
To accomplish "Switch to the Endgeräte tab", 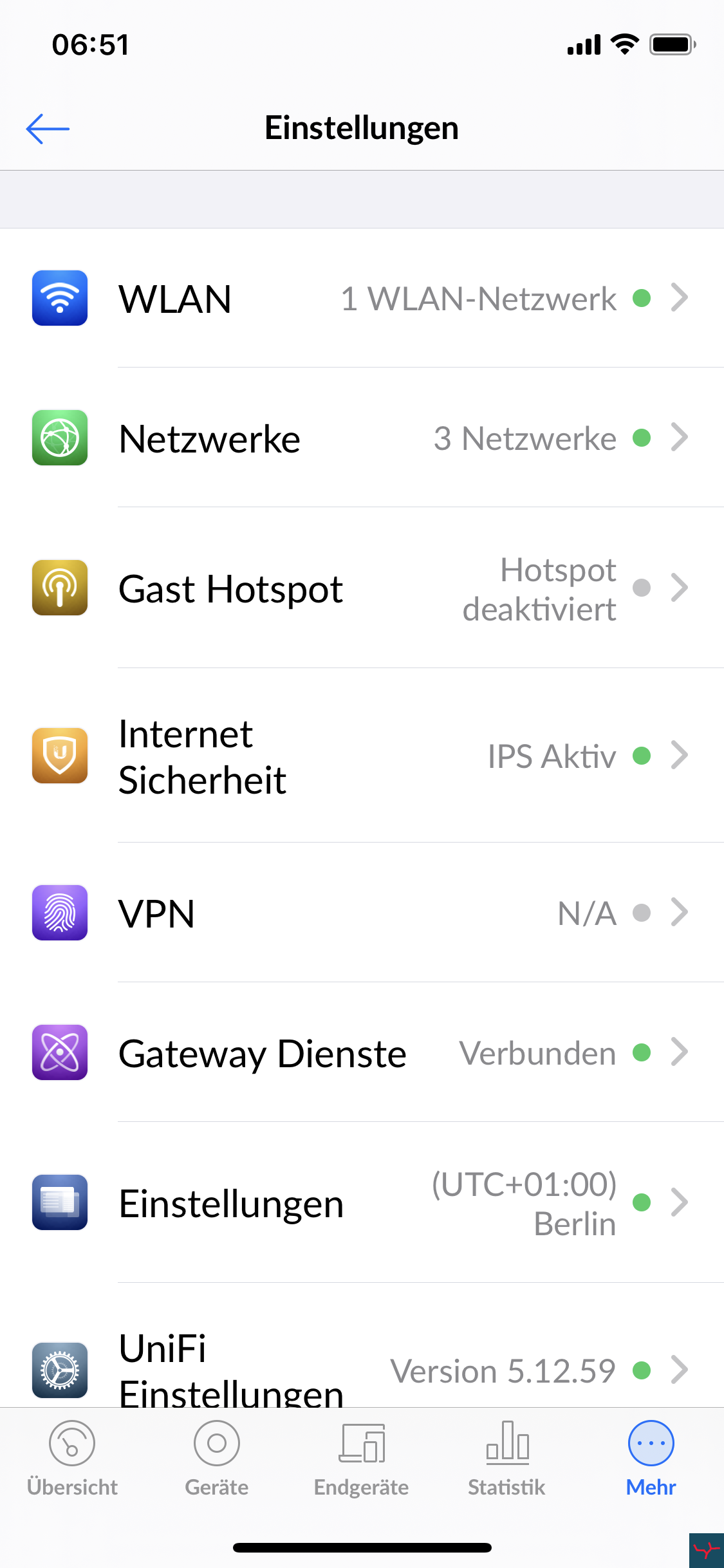I will 362,1459.
